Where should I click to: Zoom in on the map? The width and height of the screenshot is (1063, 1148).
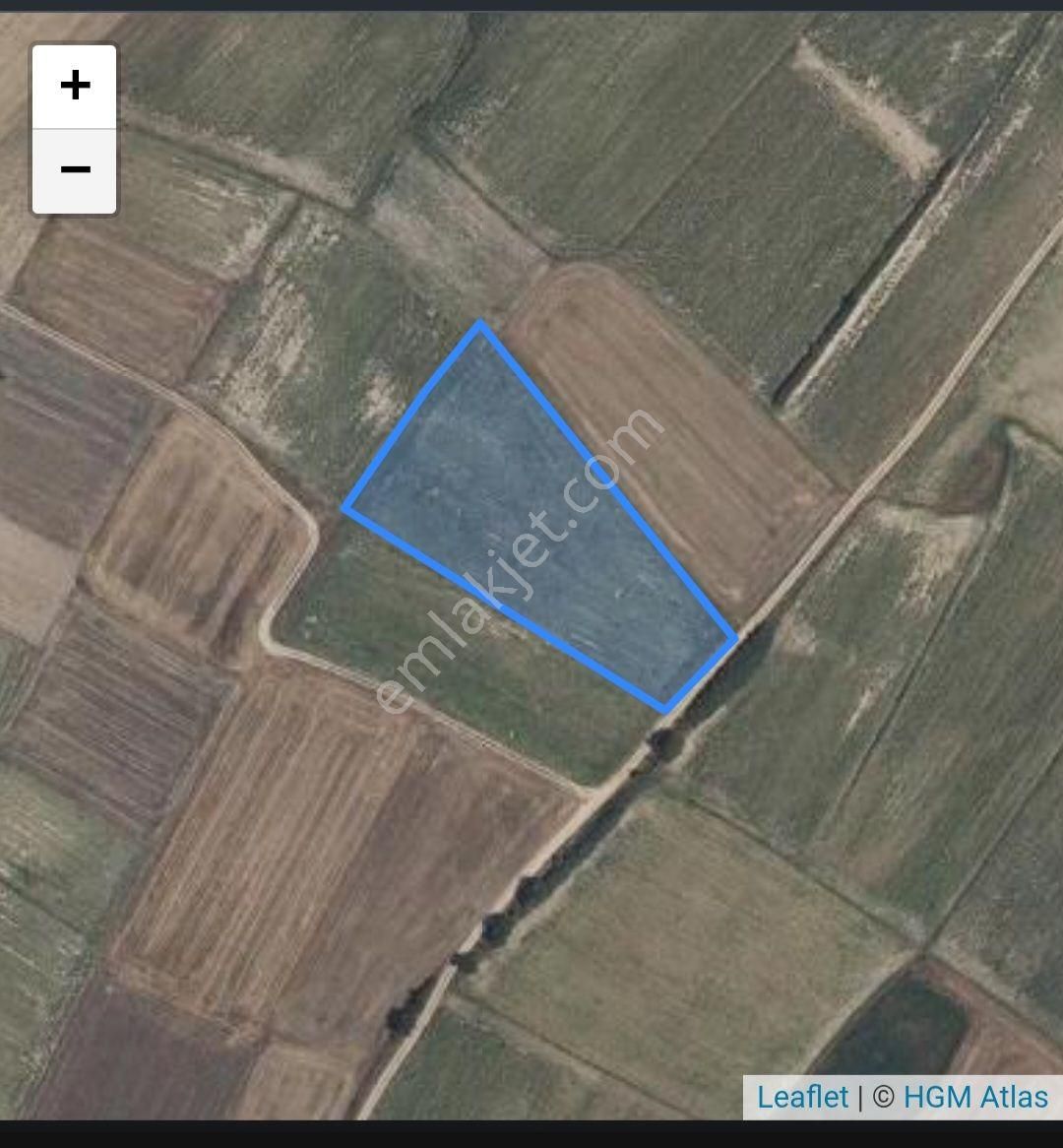click(75, 87)
